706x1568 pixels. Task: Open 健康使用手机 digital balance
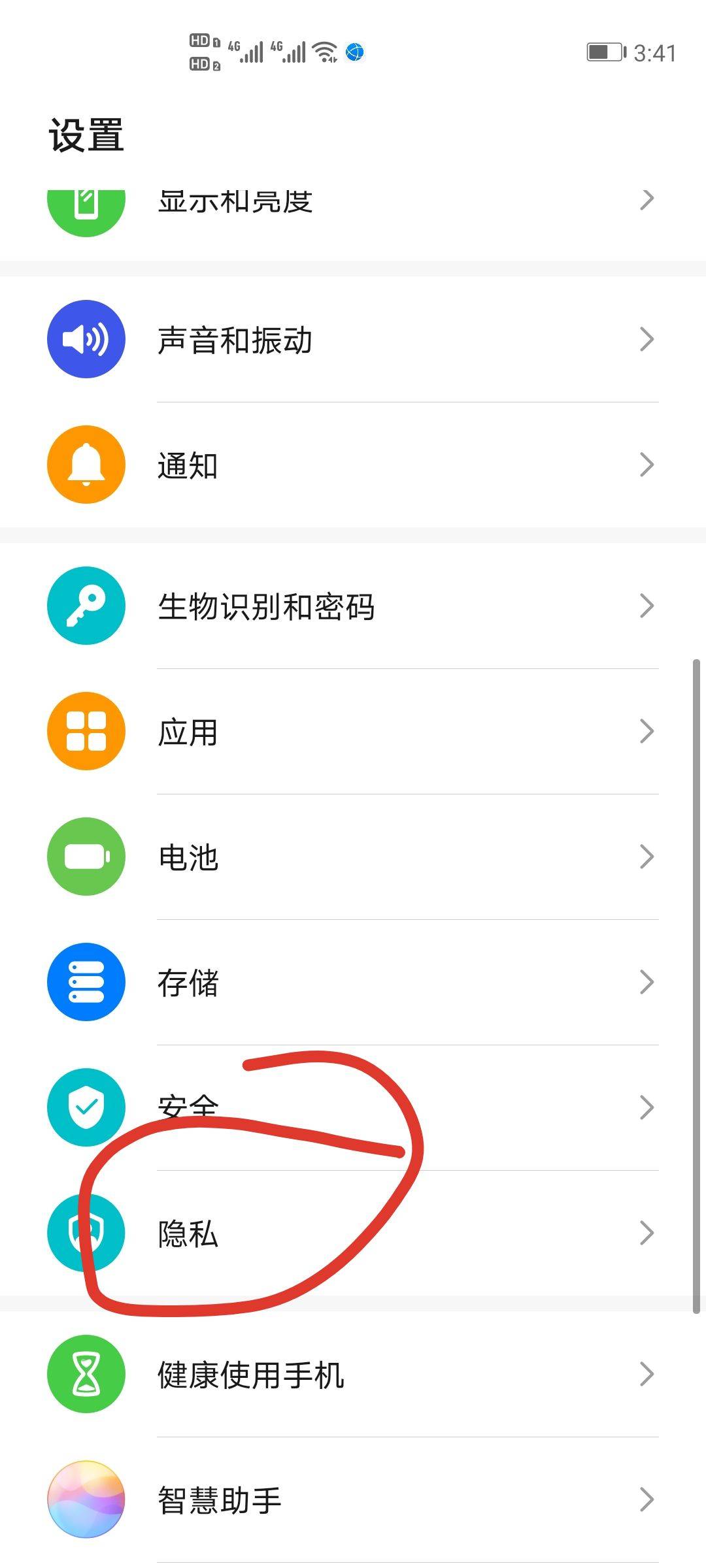coord(353,1375)
